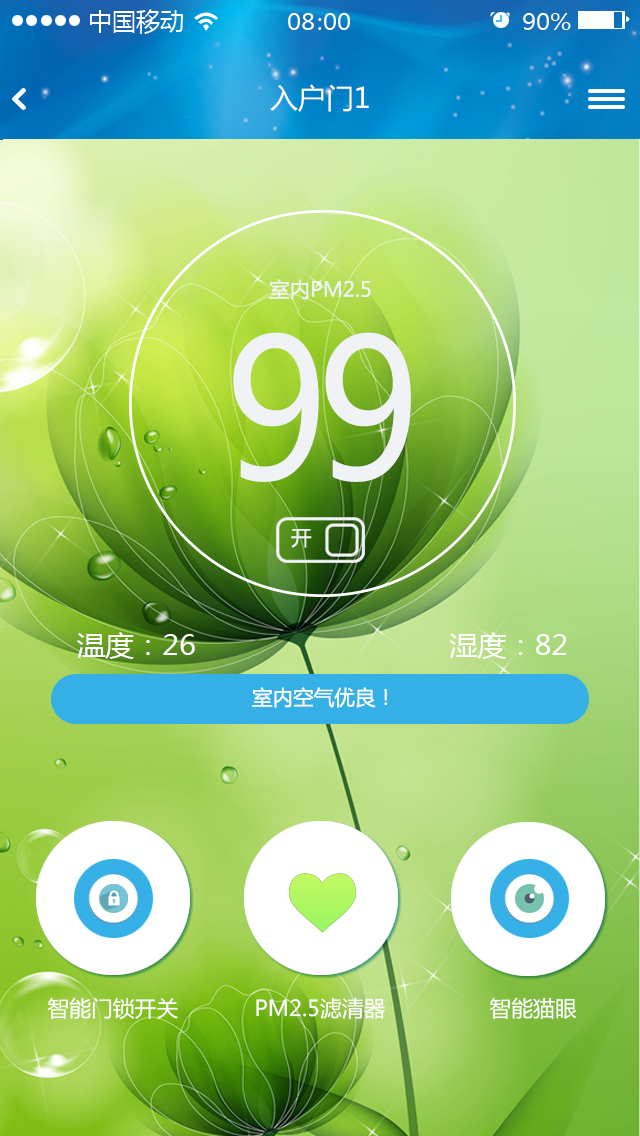Go back from 入户门1 screen
Image resolution: width=640 pixels, height=1136 pixels.
coord(20,99)
